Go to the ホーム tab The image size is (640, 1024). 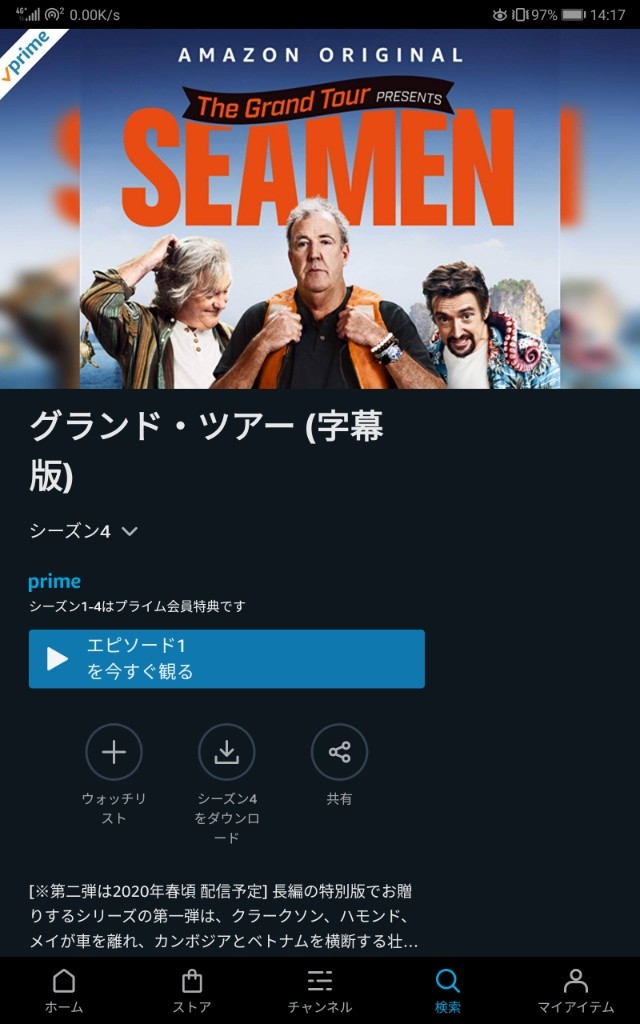coord(64,990)
